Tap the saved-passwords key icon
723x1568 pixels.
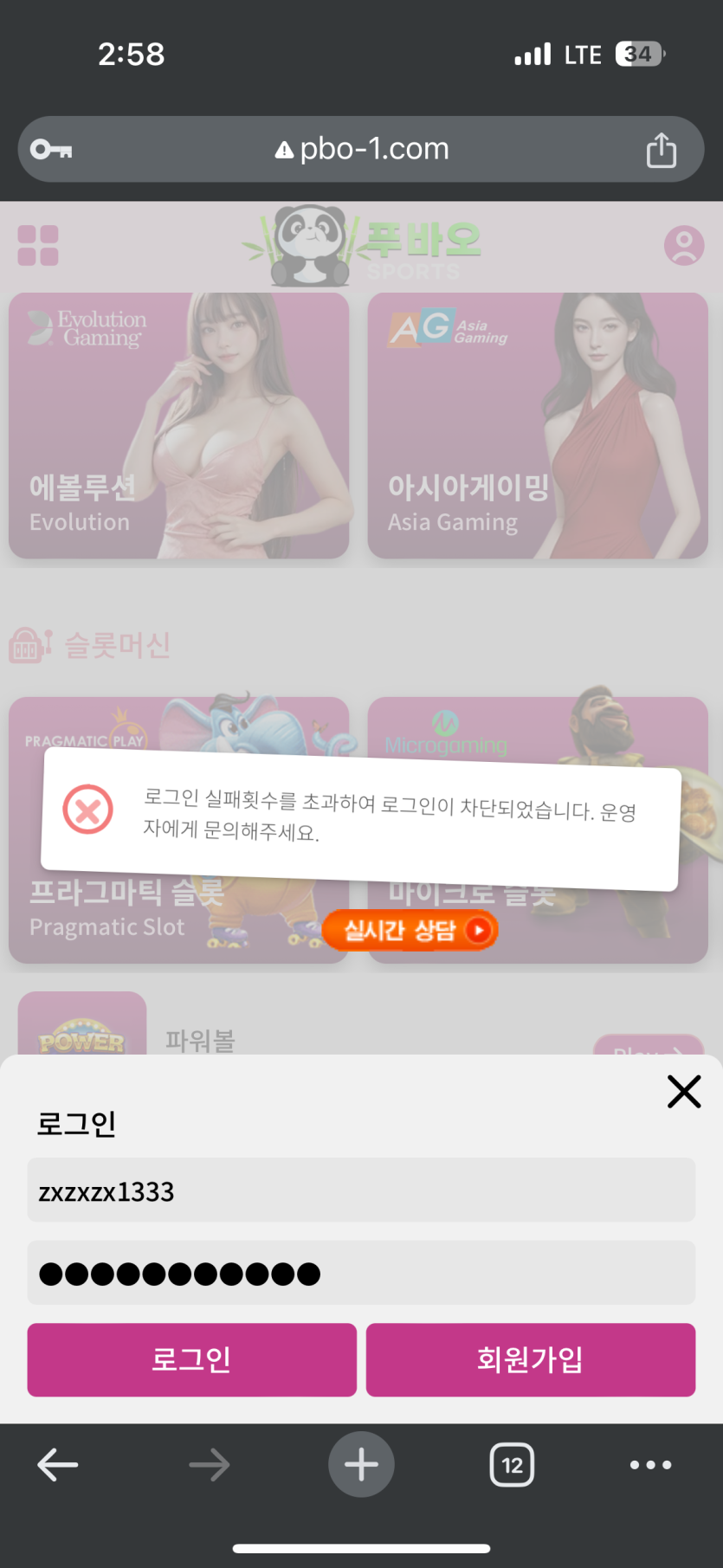tap(51, 150)
